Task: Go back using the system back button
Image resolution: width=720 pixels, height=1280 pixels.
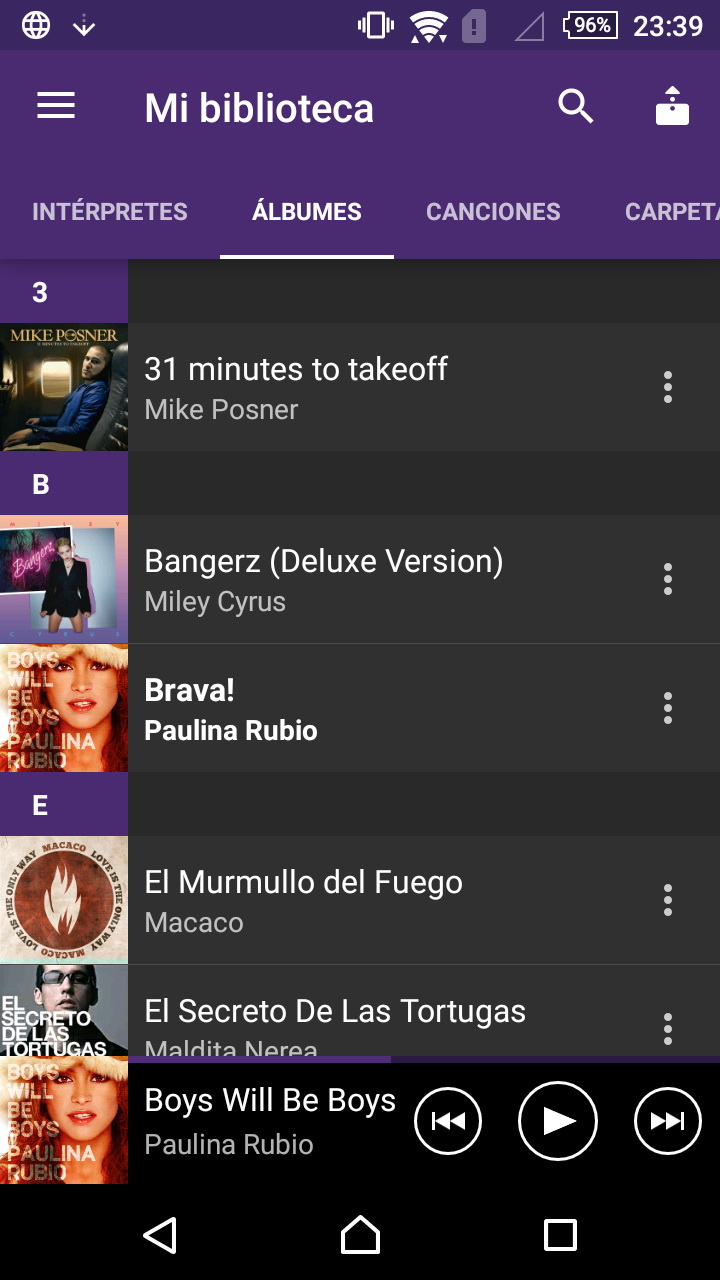Action: pyautogui.click(x=160, y=1235)
